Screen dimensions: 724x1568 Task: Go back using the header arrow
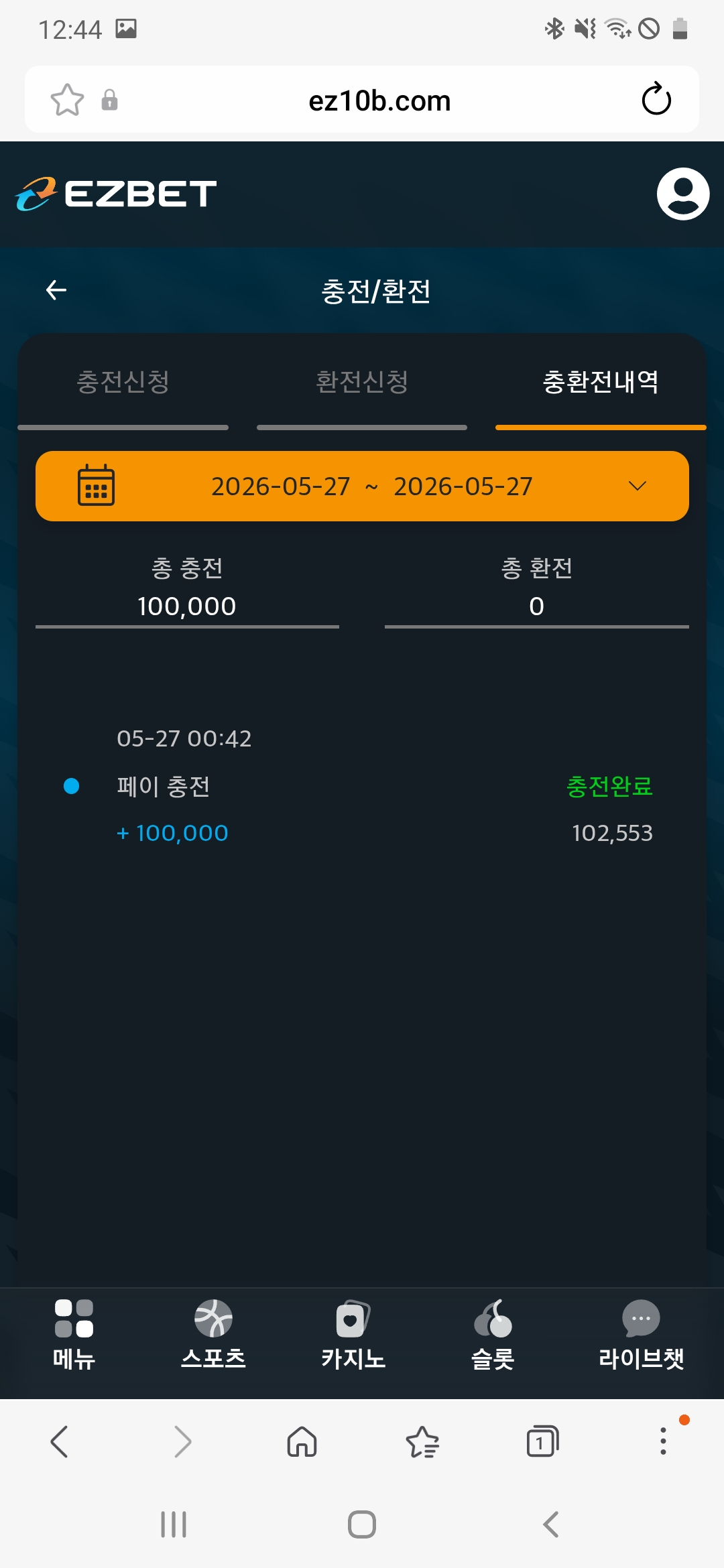tap(56, 290)
